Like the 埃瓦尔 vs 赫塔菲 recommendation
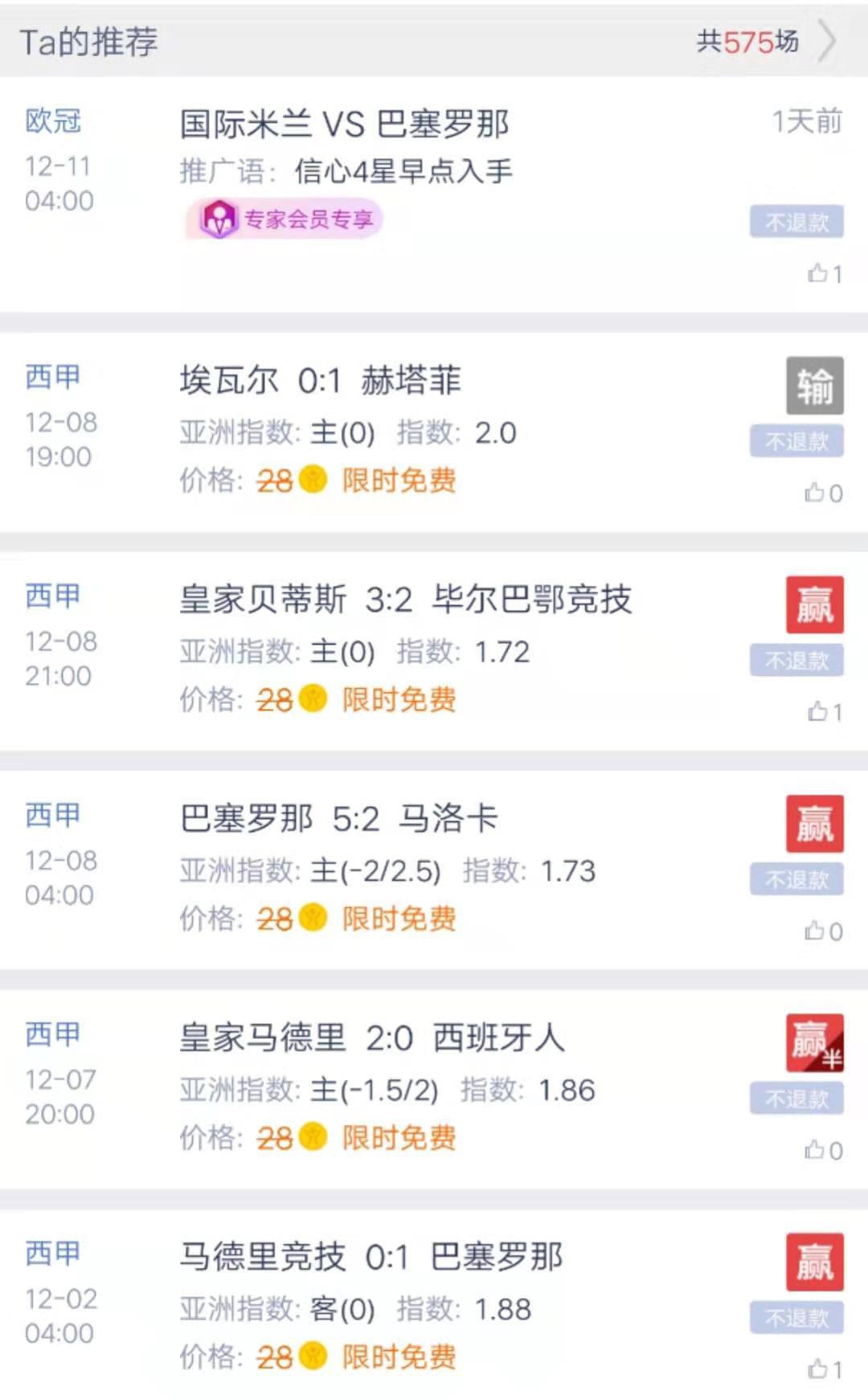This screenshot has width=868, height=1400. pos(824,493)
